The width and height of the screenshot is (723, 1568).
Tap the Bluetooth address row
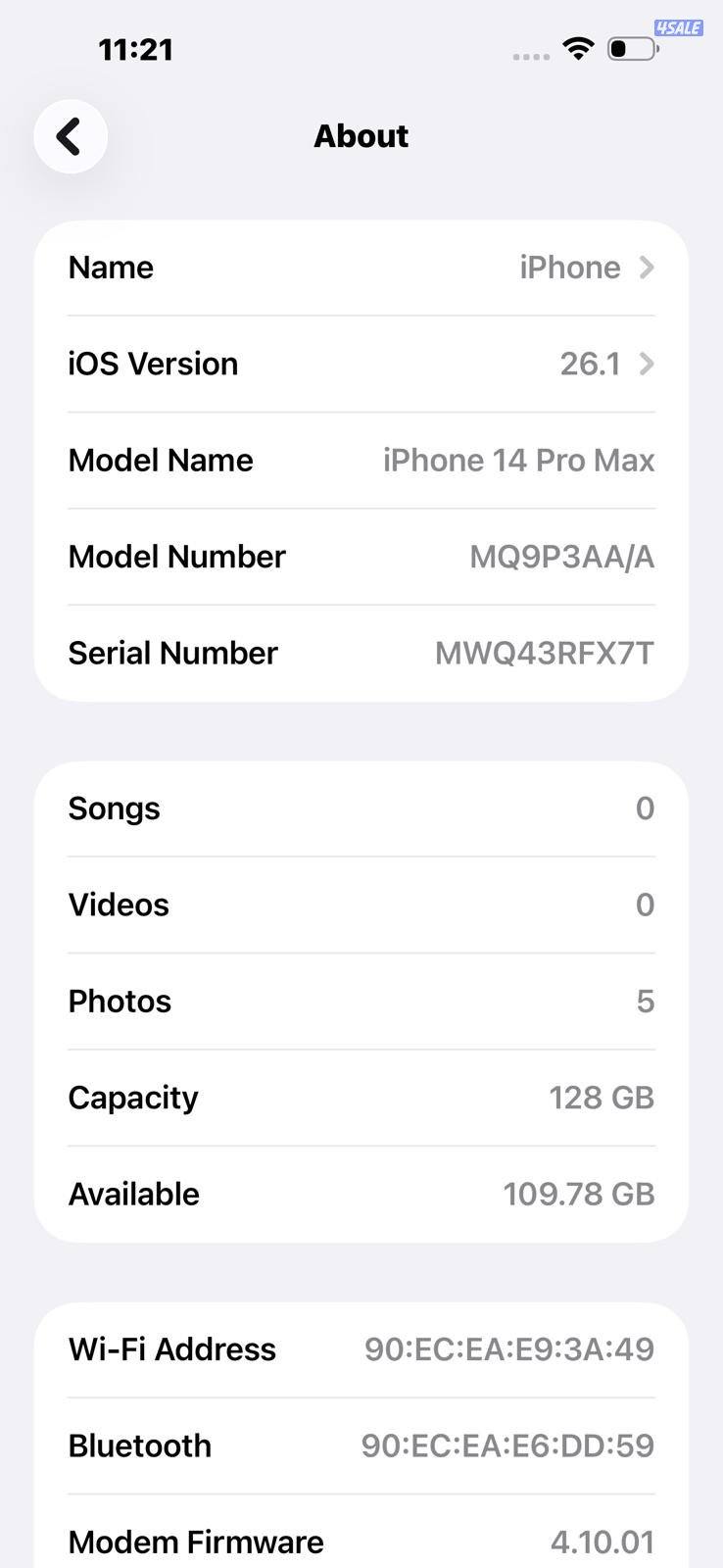pos(361,1445)
